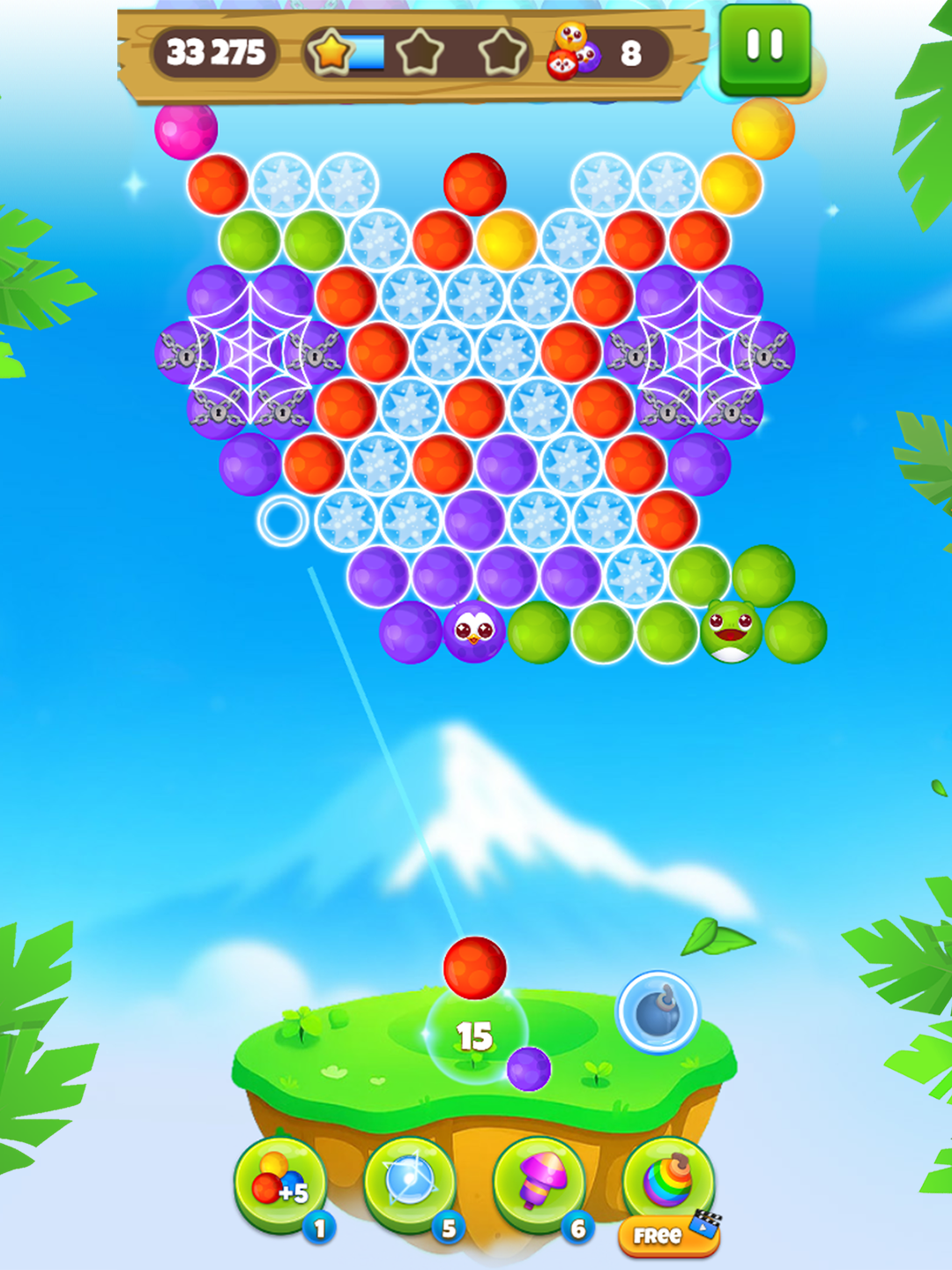Pause the game
952x1270 pixels.
(764, 48)
